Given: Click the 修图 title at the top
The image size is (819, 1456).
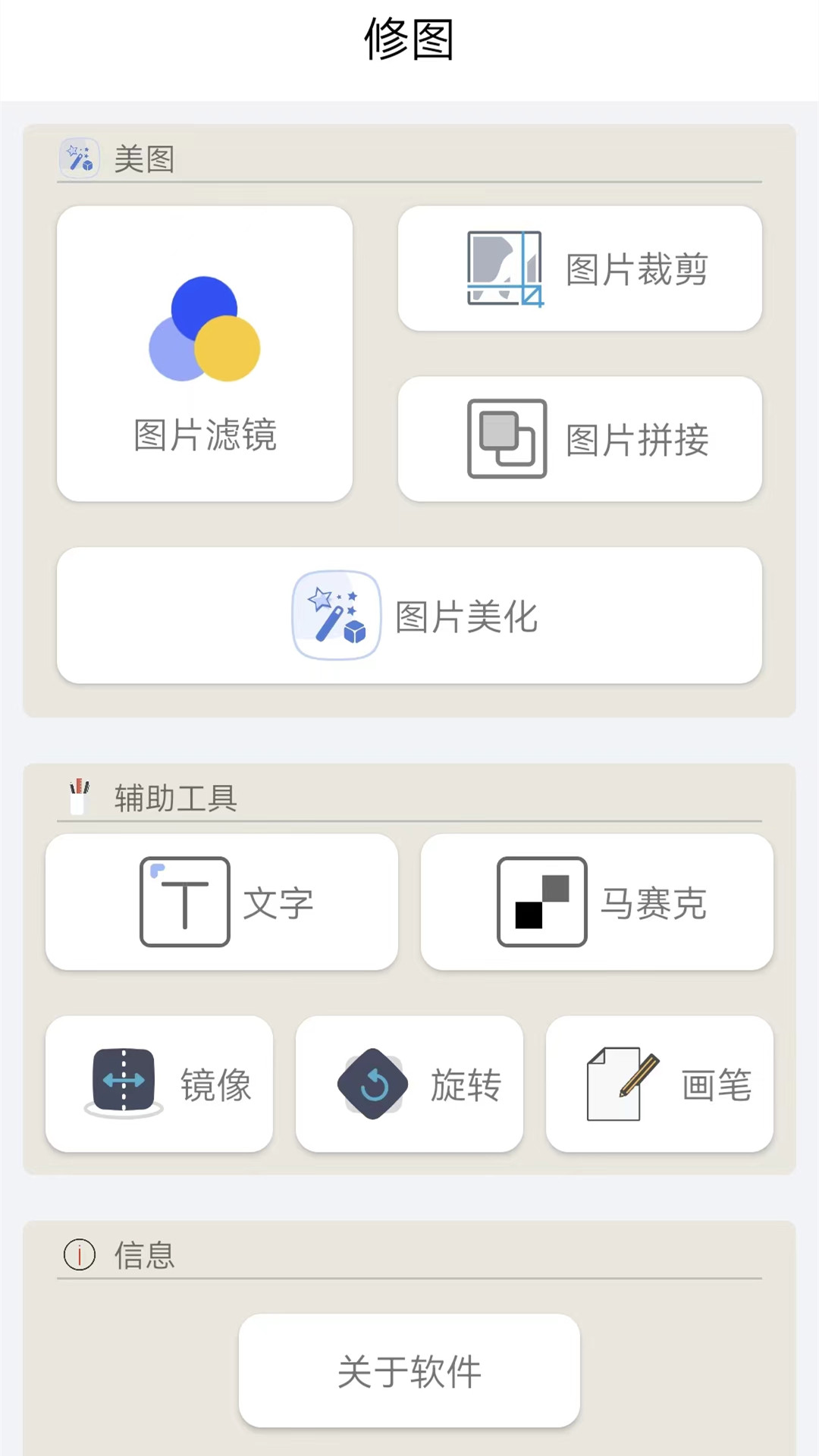Looking at the screenshot, I should (x=409, y=39).
